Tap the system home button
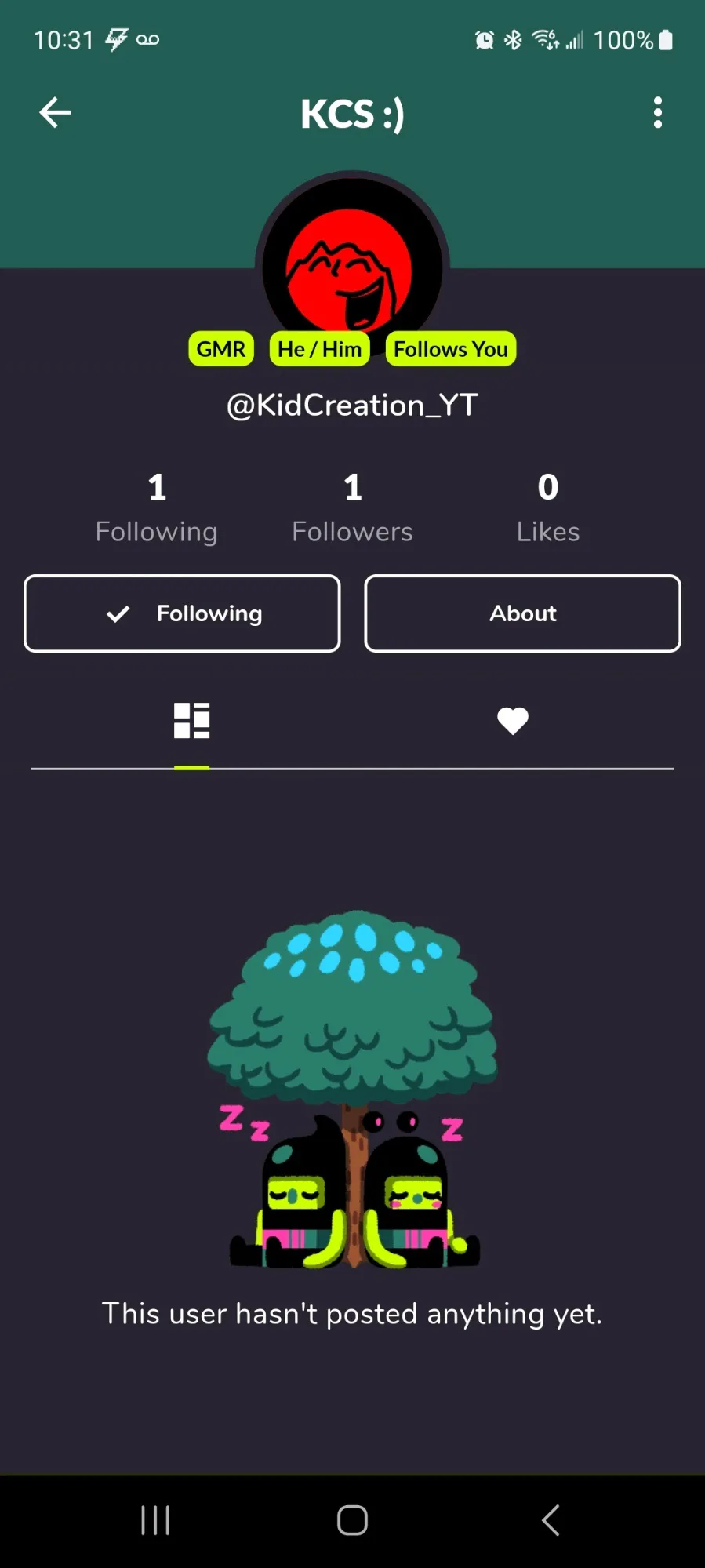Viewport: 705px width, 1568px height. click(352, 1520)
